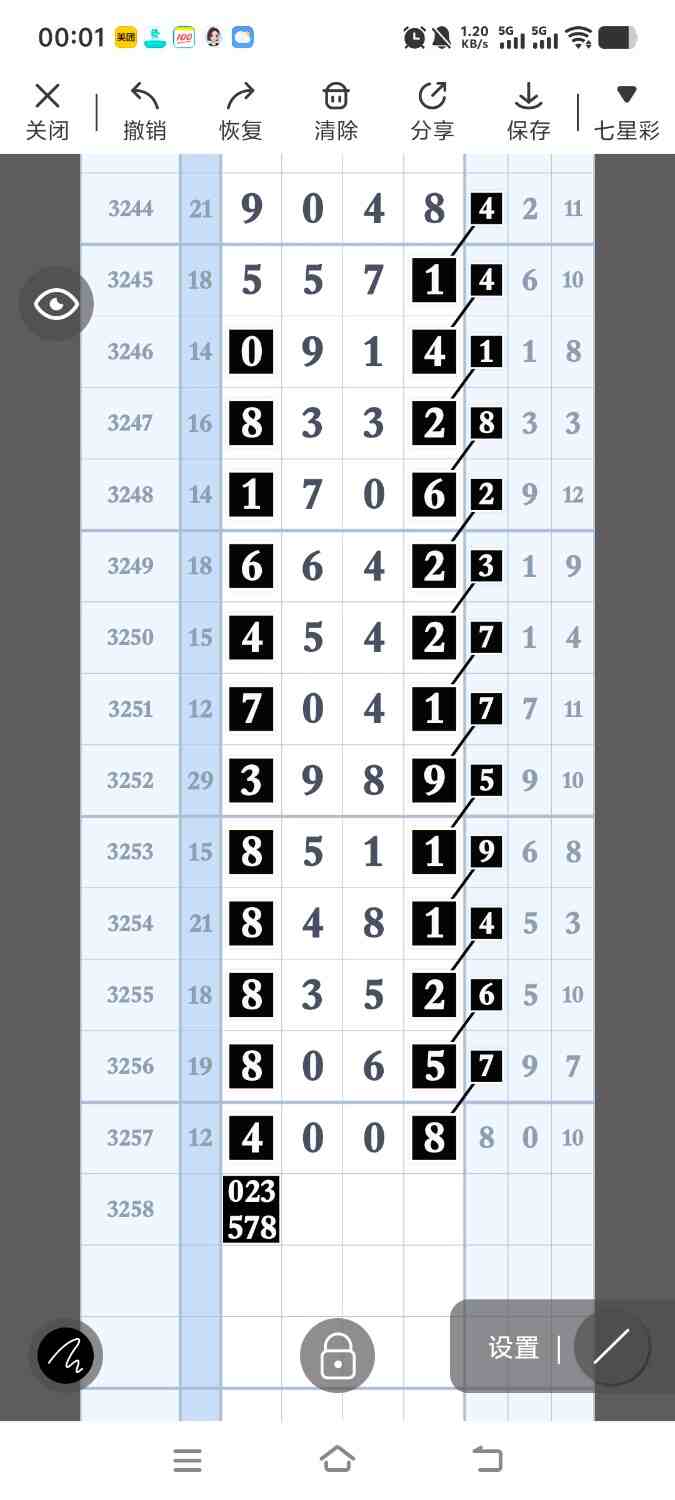
Task: Save the chart image
Action: (528, 111)
